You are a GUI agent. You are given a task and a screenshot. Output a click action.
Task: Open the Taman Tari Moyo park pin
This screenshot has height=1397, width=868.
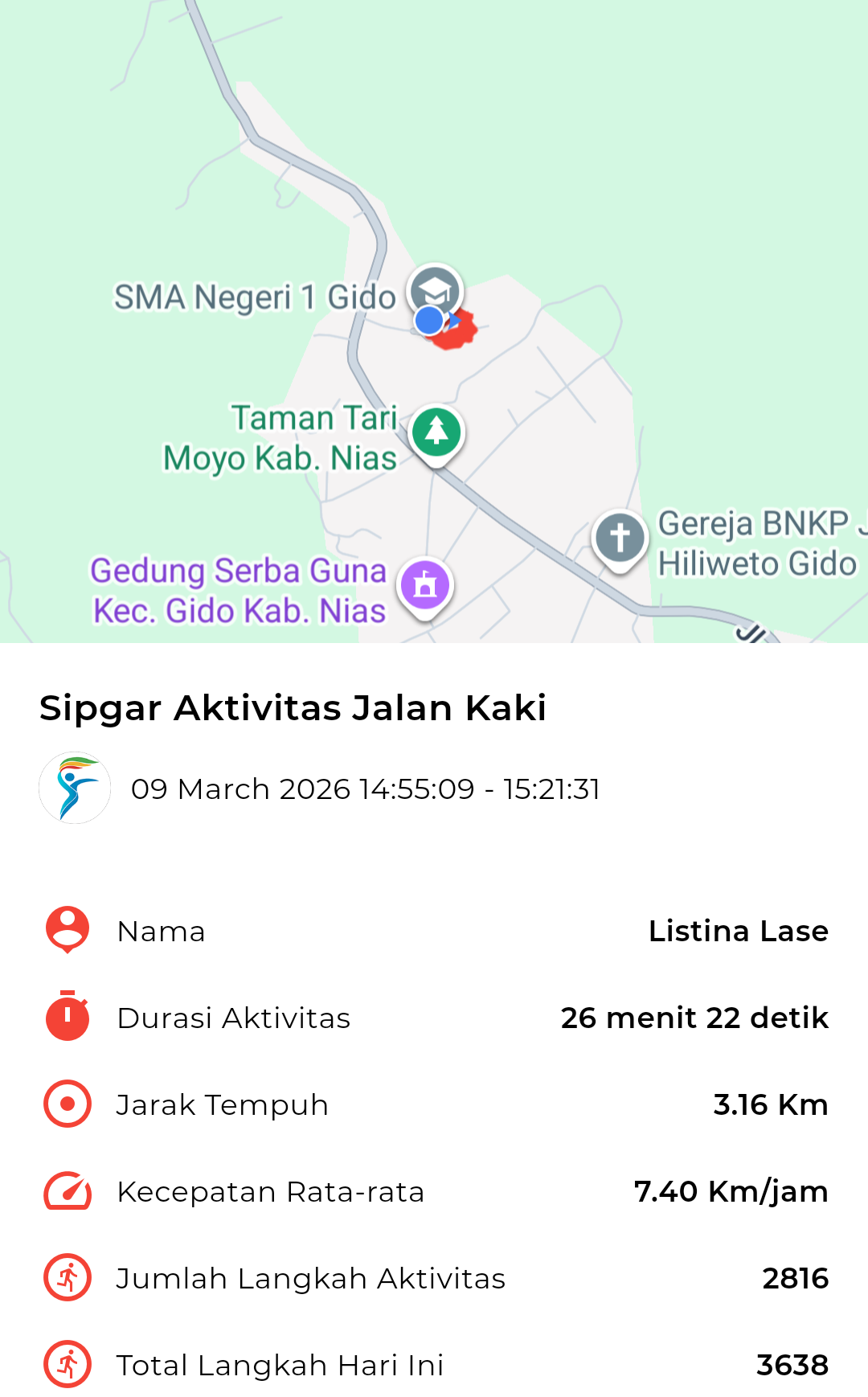coord(436,432)
